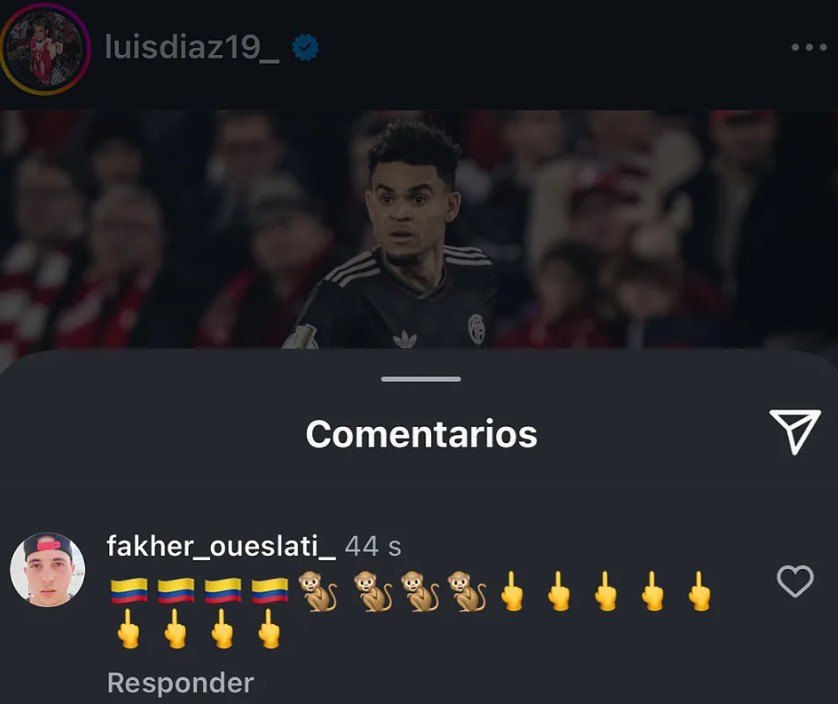This screenshot has width=838, height=704.
Task: Open the luisdiaz19_ username link
Action: click(x=192, y=47)
